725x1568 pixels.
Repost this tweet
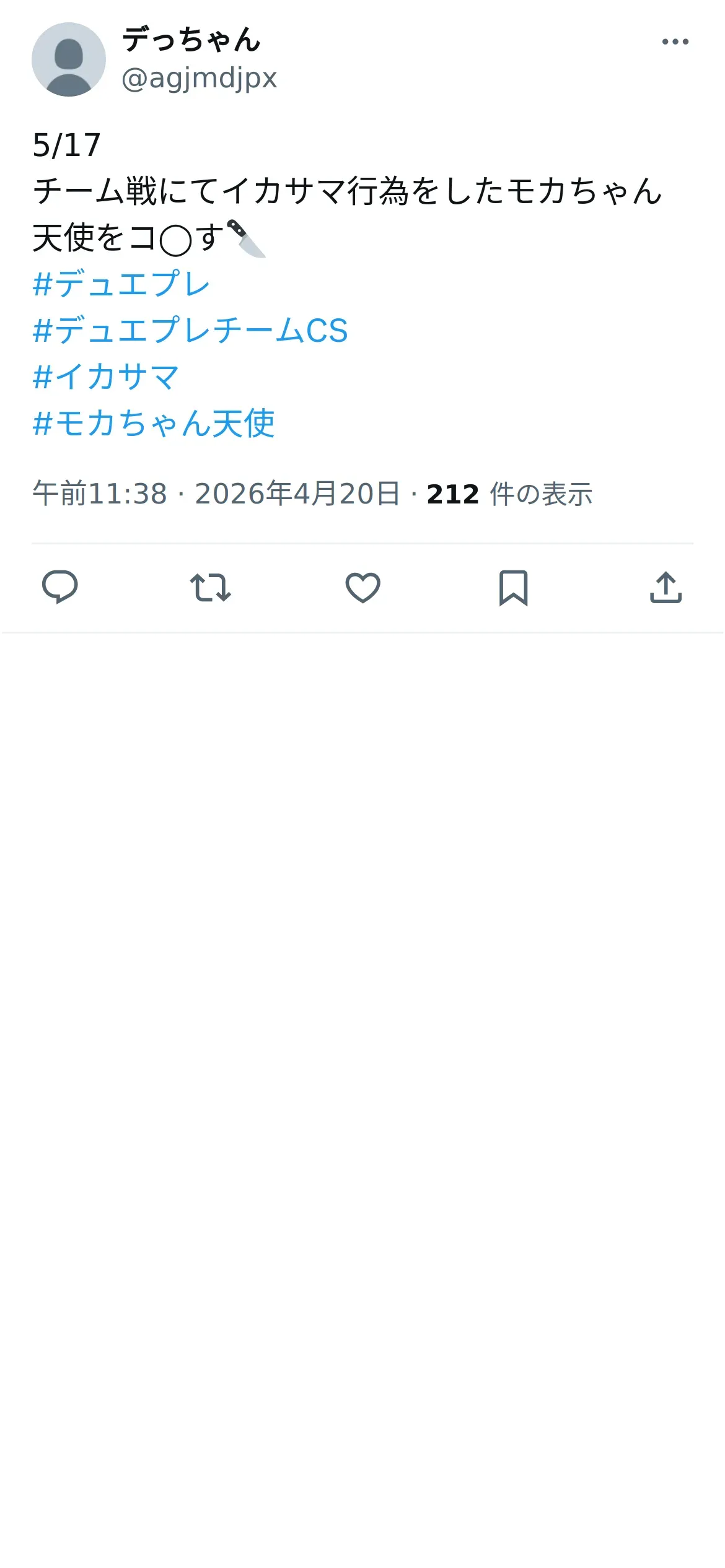pyautogui.click(x=211, y=587)
